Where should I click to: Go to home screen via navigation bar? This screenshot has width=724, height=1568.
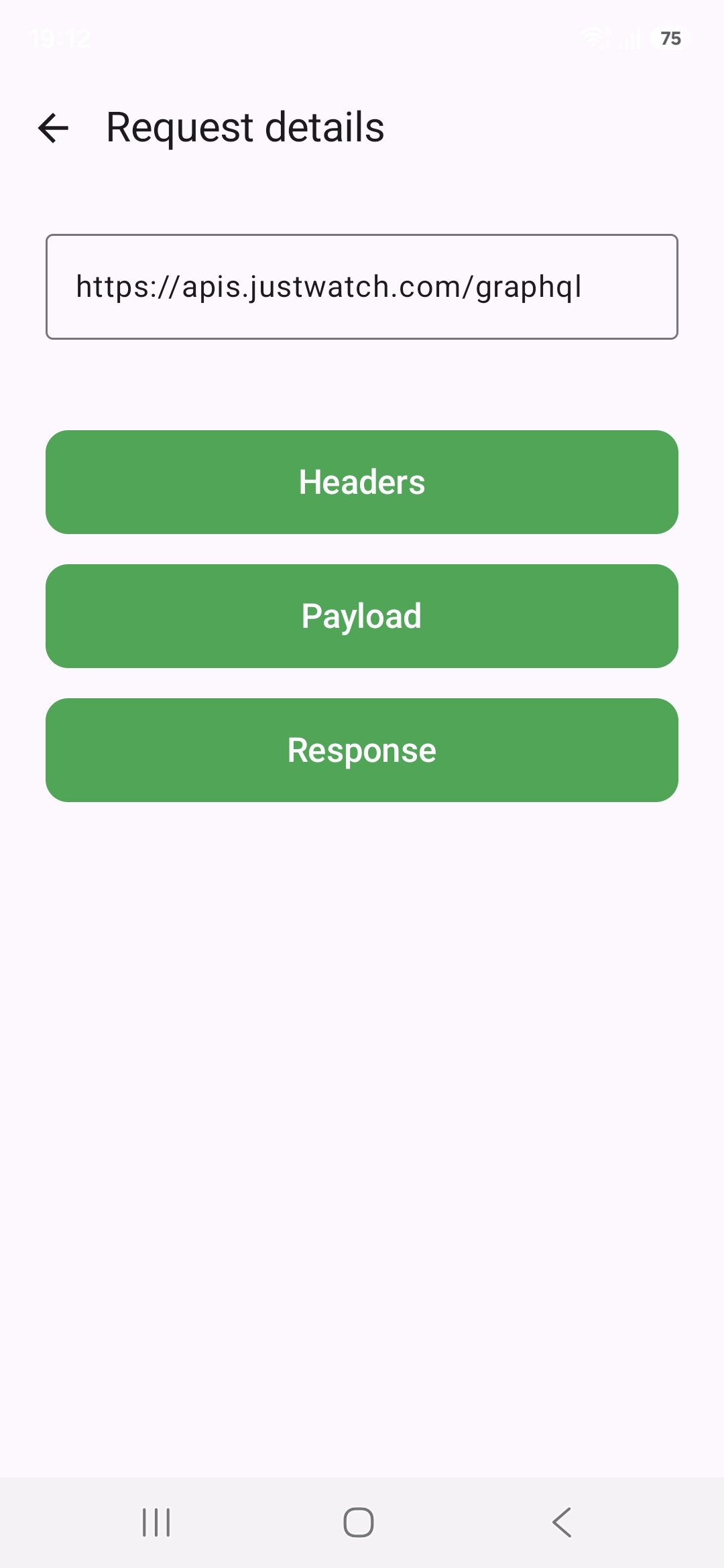359,1522
